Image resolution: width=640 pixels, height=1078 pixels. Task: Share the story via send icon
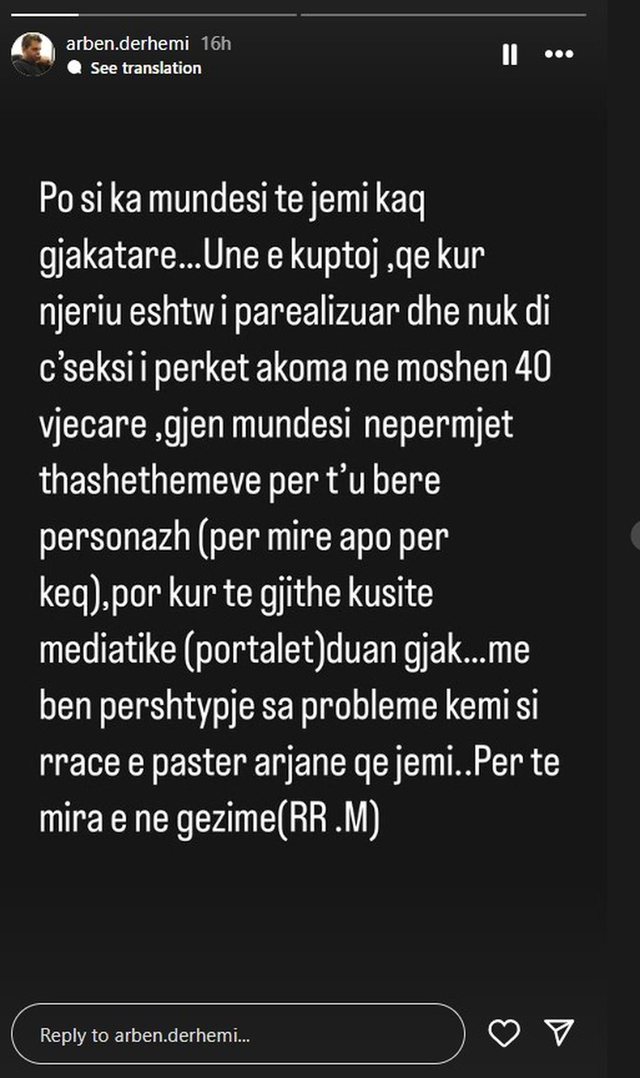click(560, 1033)
